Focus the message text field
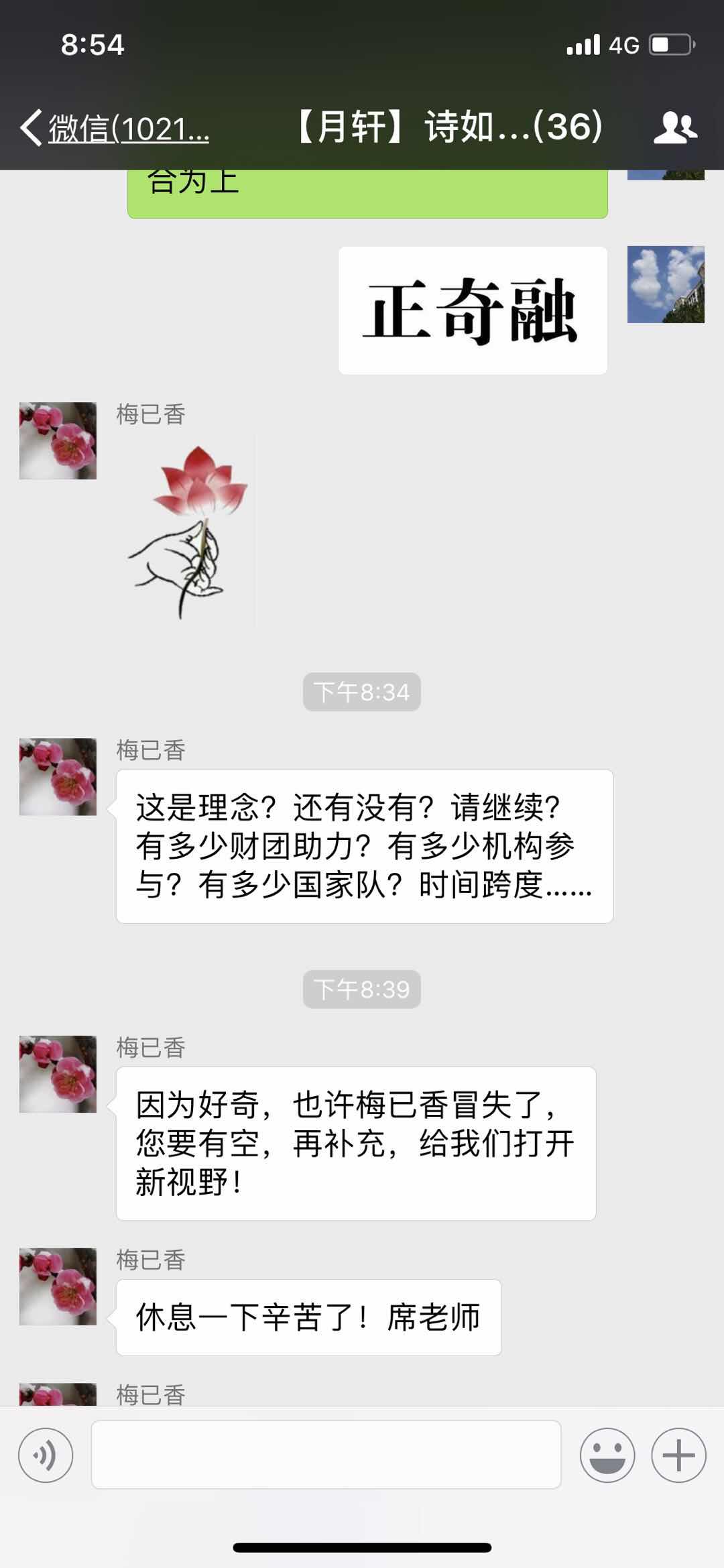Screen dimensions: 724x1568 pyautogui.click(x=326, y=1454)
